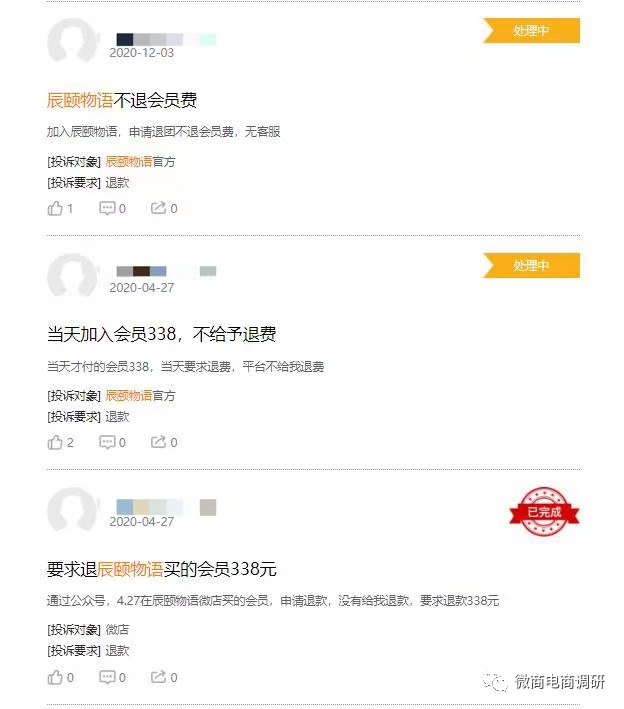This screenshot has height=709, width=624.
Task: Like the 要求退辰颐物语买的会员338元 complaint
Action: 56,677
